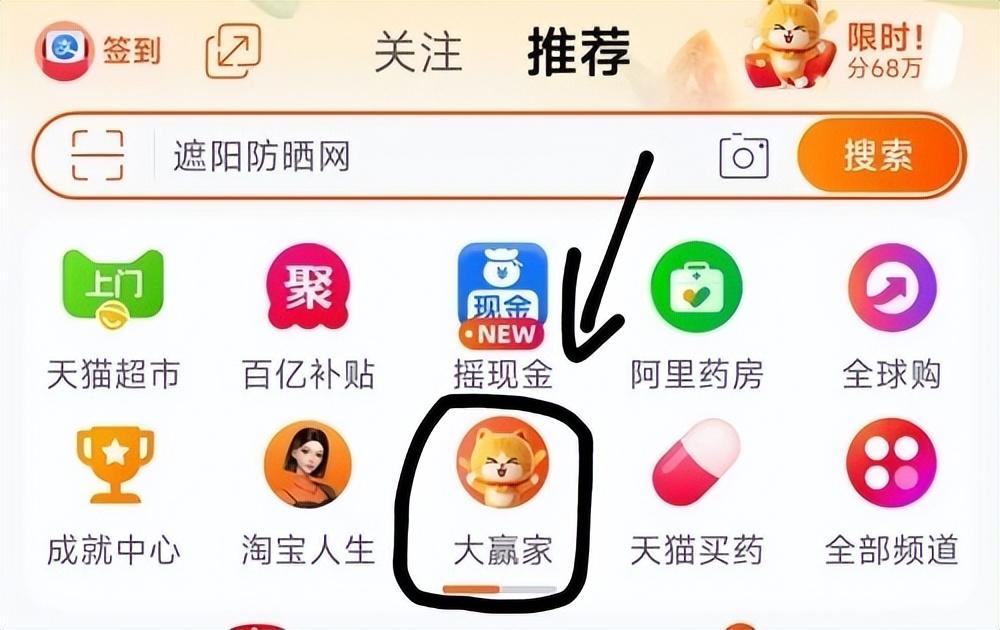Screen dimensions: 1000x630
Task: Tap the scan icon in search bar
Action: coord(98,157)
